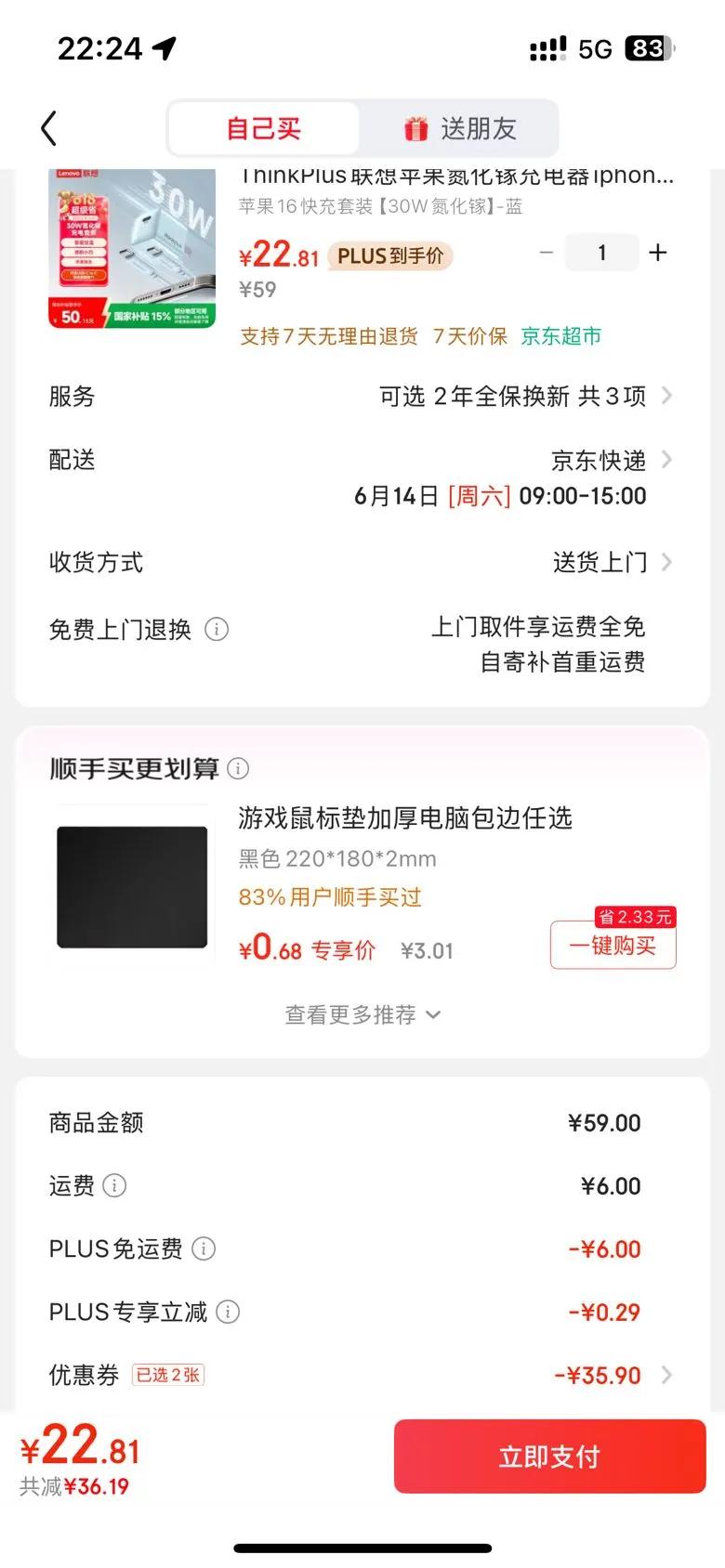Show info icon next to PLUS专享立减

(228, 1312)
